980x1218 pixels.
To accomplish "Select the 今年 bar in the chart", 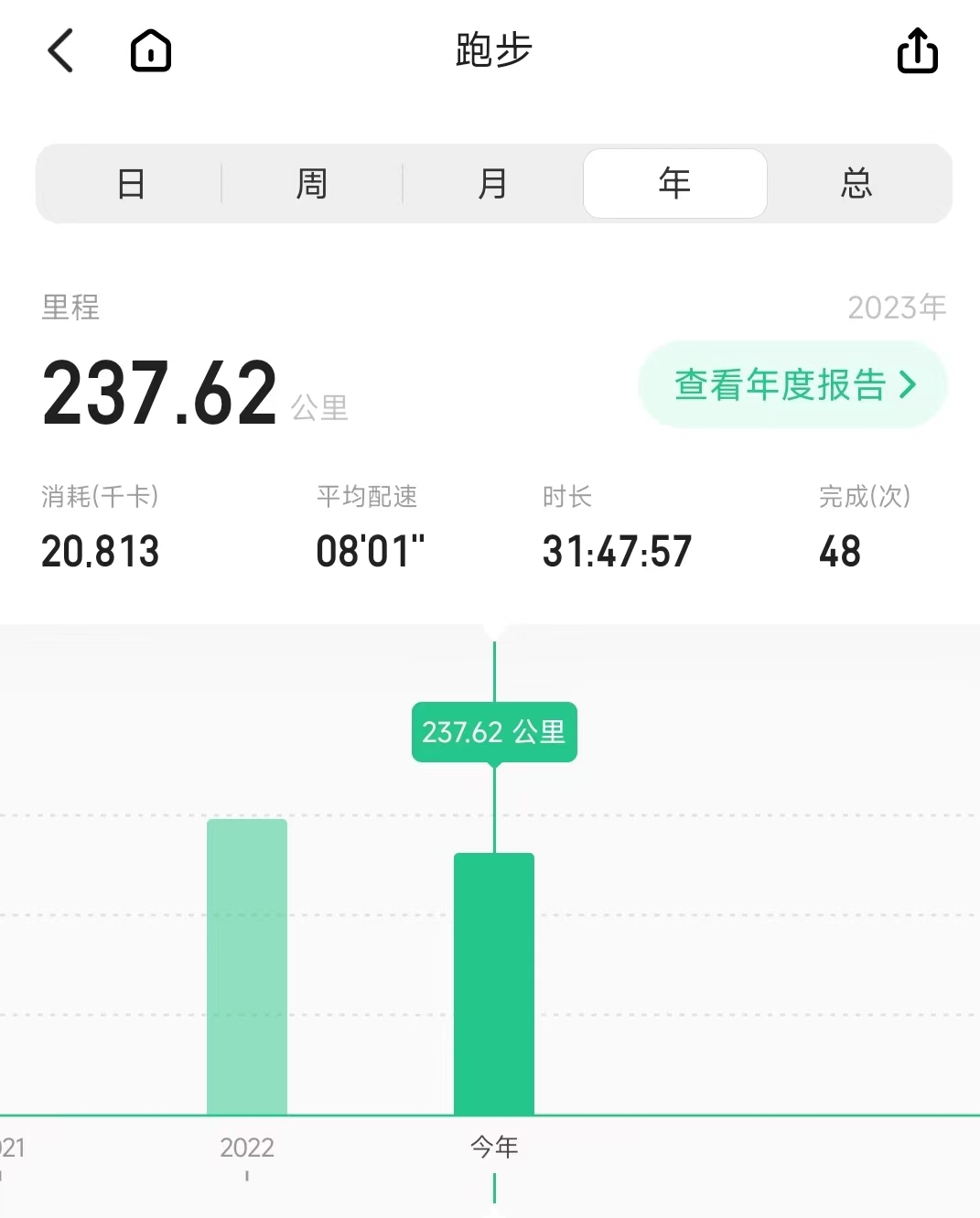I will pos(494,984).
